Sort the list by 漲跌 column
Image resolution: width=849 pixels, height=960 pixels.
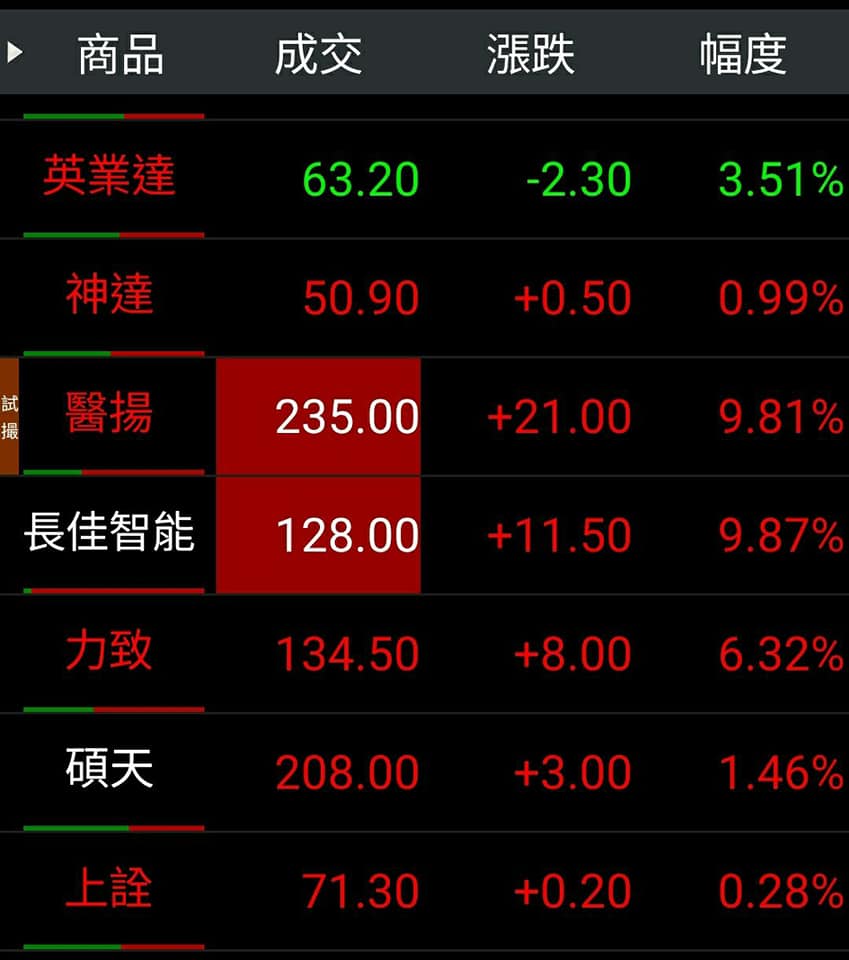pos(530,54)
